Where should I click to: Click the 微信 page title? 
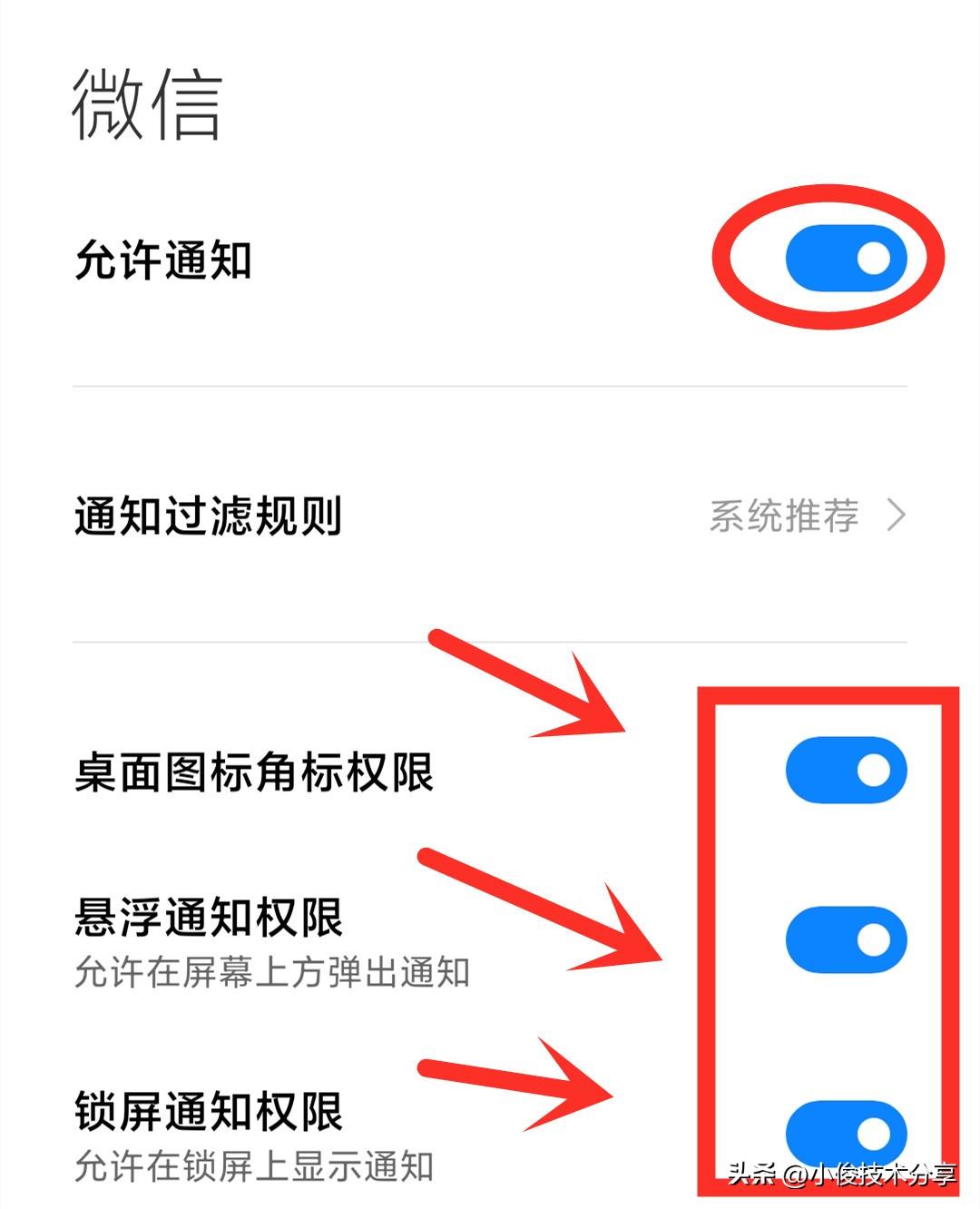(x=145, y=103)
